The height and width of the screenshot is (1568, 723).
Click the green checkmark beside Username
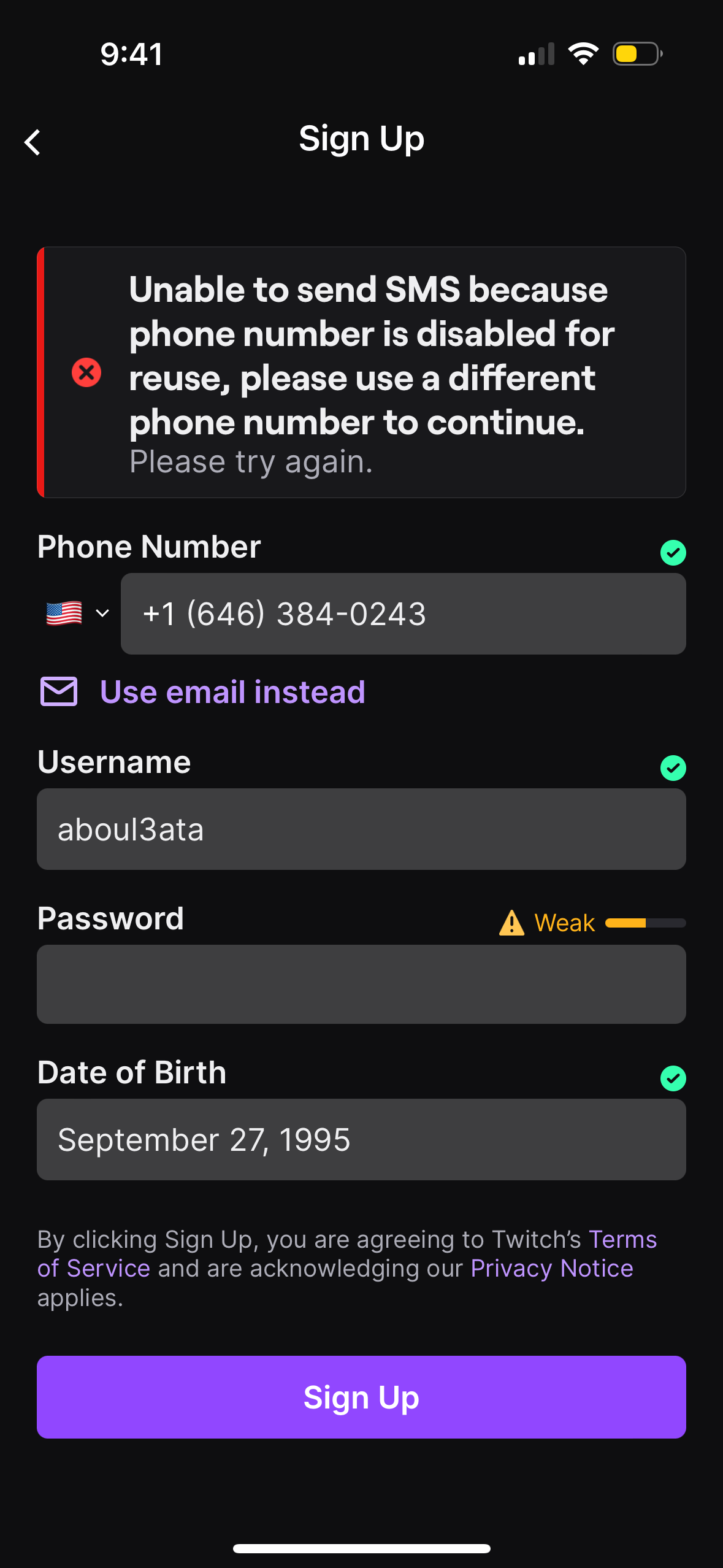[673, 767]
